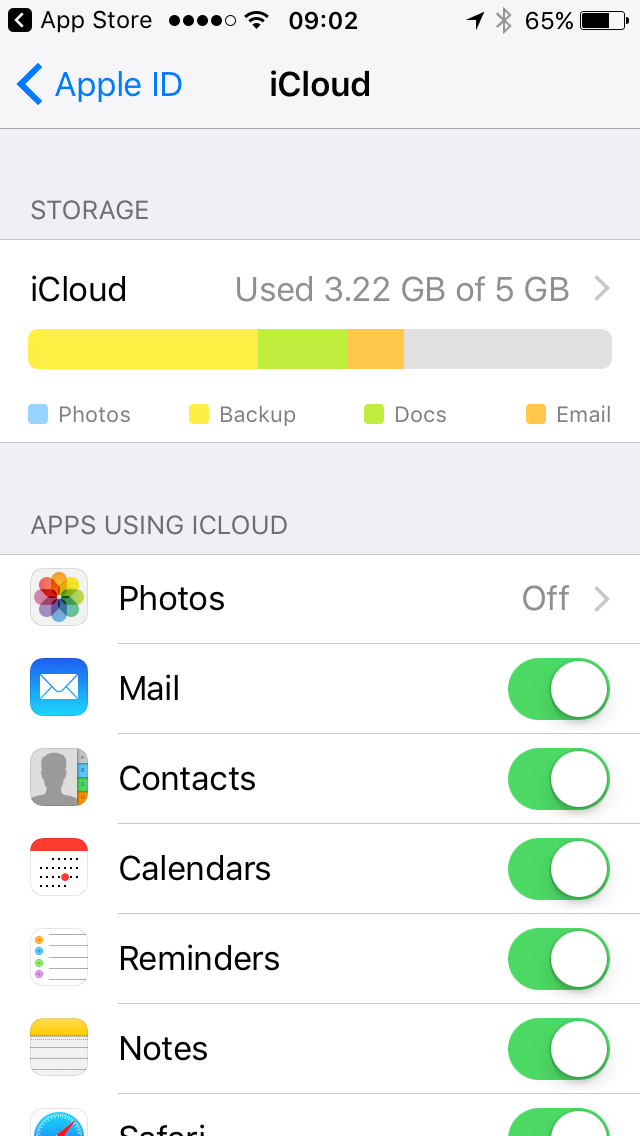Disable Contacts syncing with iCloud
640x1136 pixels.
point(559,779)
